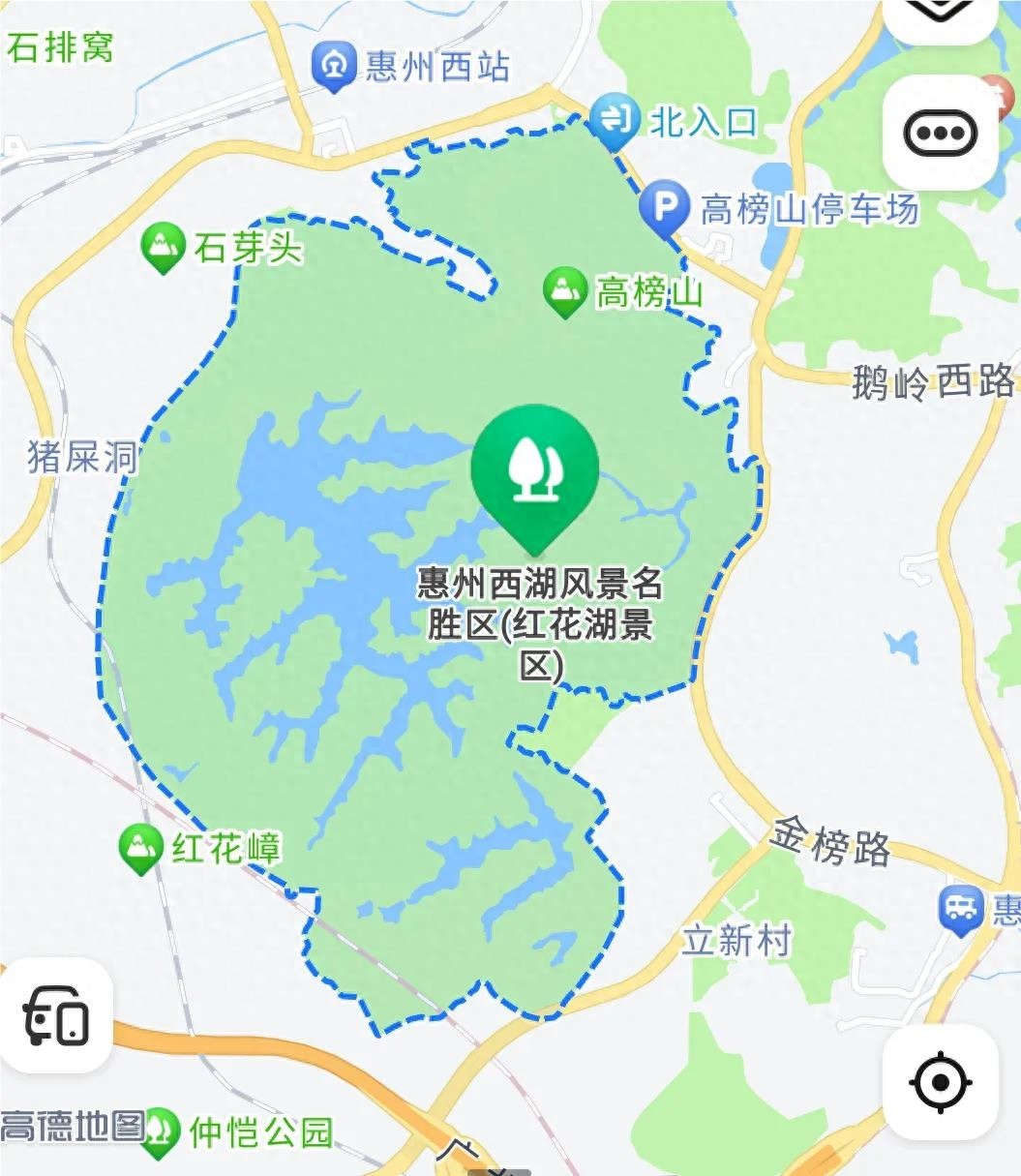Select the 高榜山 mountain marker
Screen dimensions: 1021x1176
563,290
